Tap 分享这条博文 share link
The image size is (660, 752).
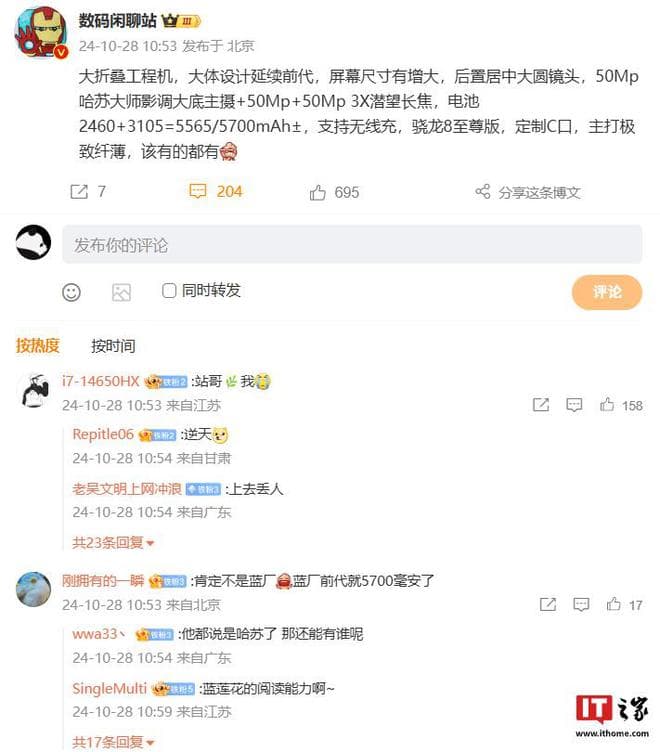(x=528, y=192)
